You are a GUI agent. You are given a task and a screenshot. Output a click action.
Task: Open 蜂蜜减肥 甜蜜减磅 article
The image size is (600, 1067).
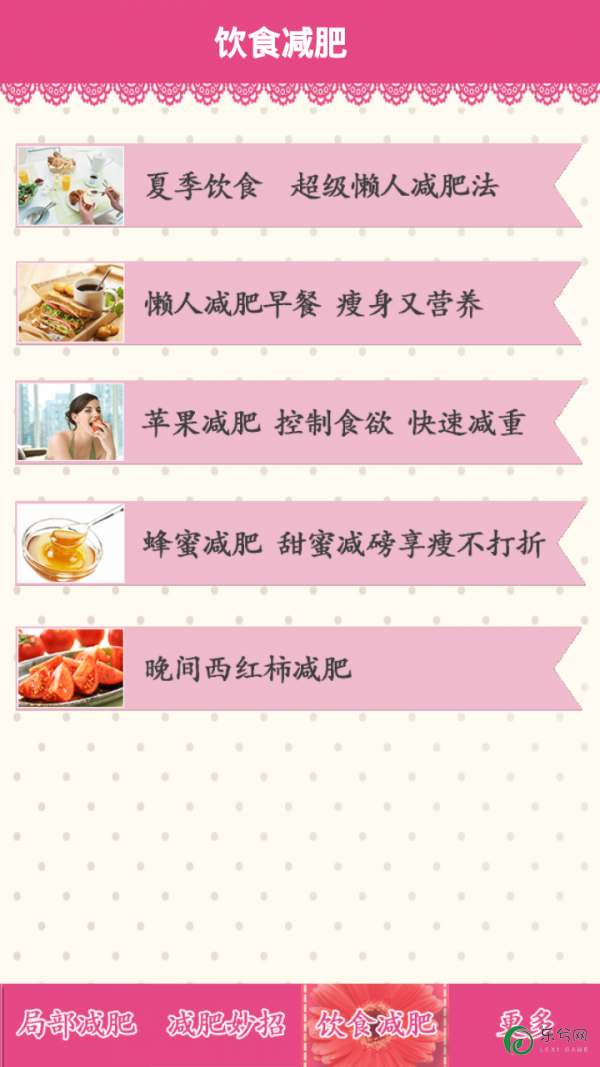300,543
